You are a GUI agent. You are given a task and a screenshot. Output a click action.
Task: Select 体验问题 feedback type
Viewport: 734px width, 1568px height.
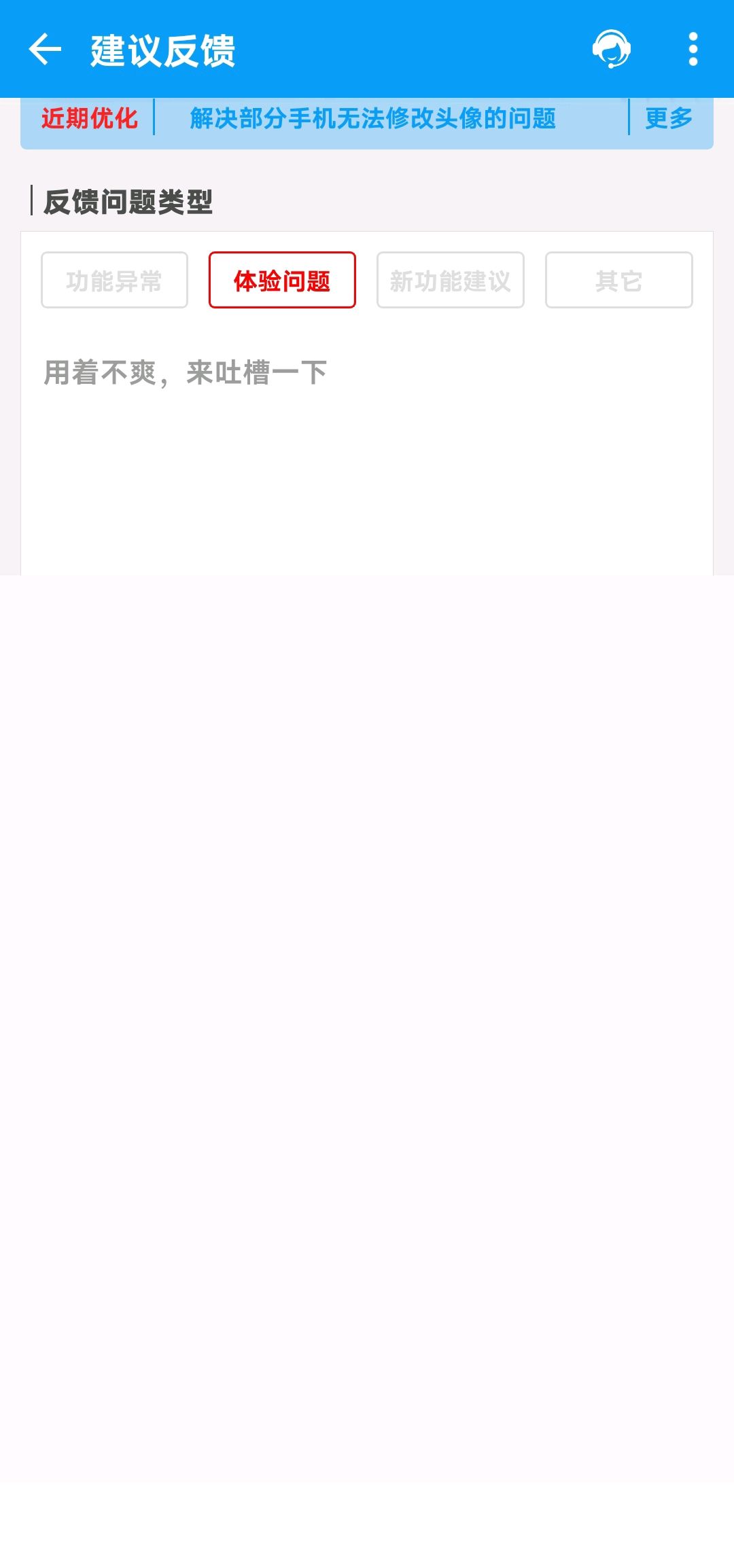point(282,280)
